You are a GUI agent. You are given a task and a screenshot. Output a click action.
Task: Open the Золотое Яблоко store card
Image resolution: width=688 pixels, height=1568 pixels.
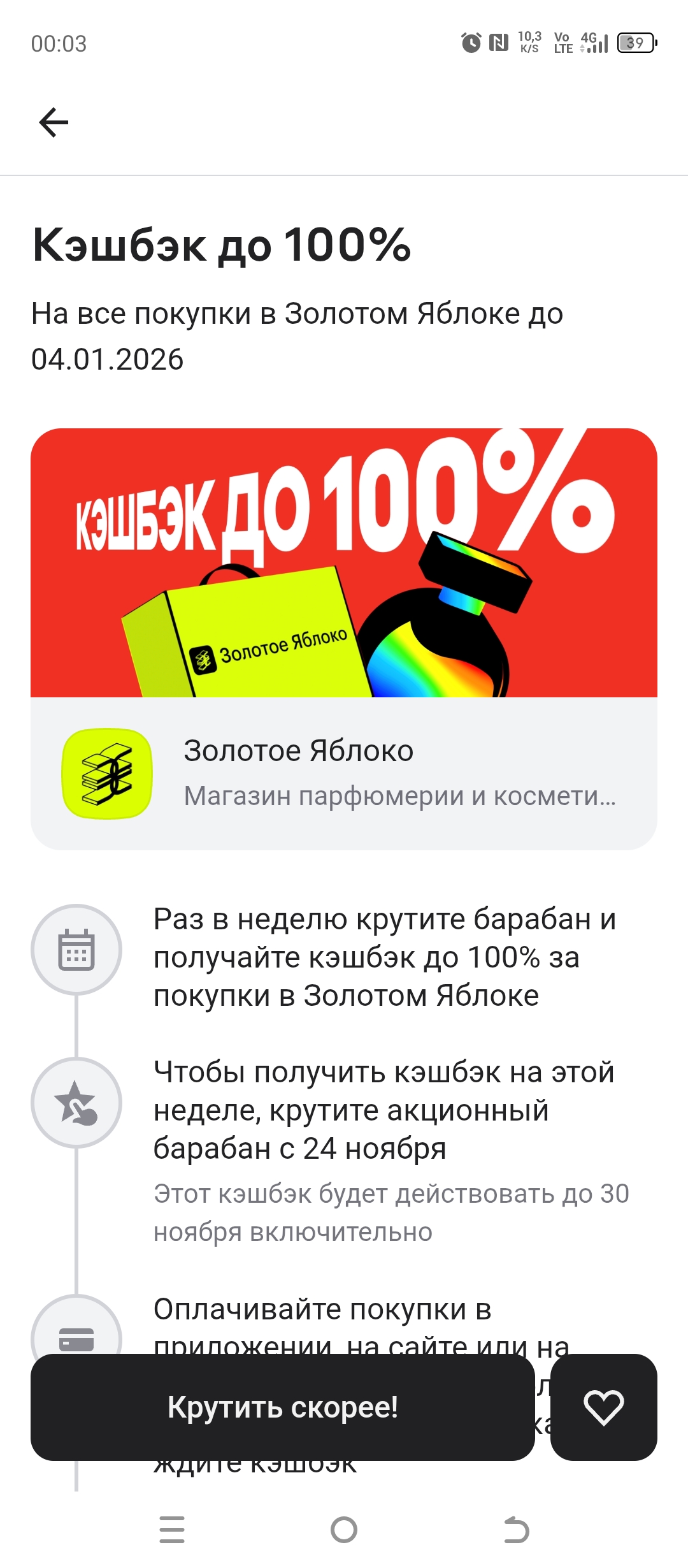[x=344, y=773]
